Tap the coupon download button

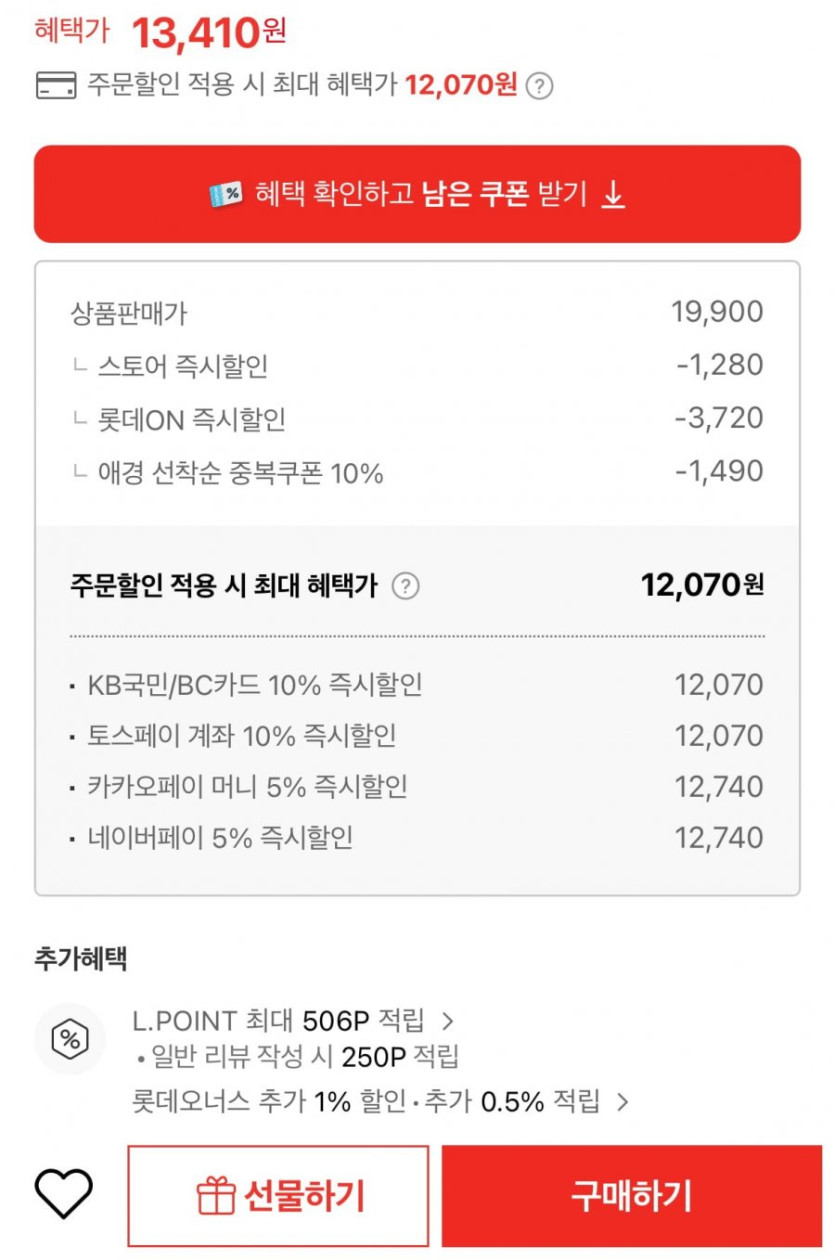click(x=417, y=194)
